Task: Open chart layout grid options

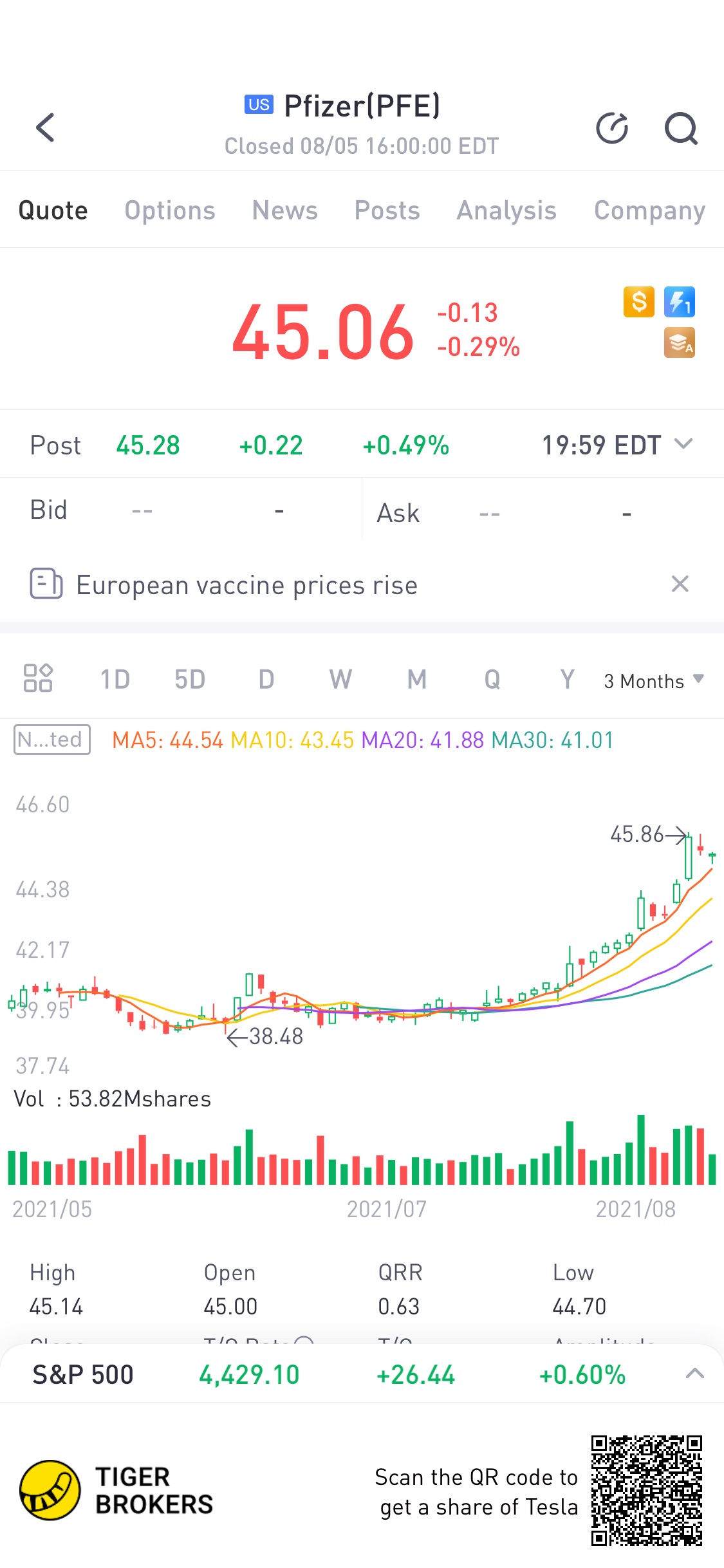Action: 38,678
